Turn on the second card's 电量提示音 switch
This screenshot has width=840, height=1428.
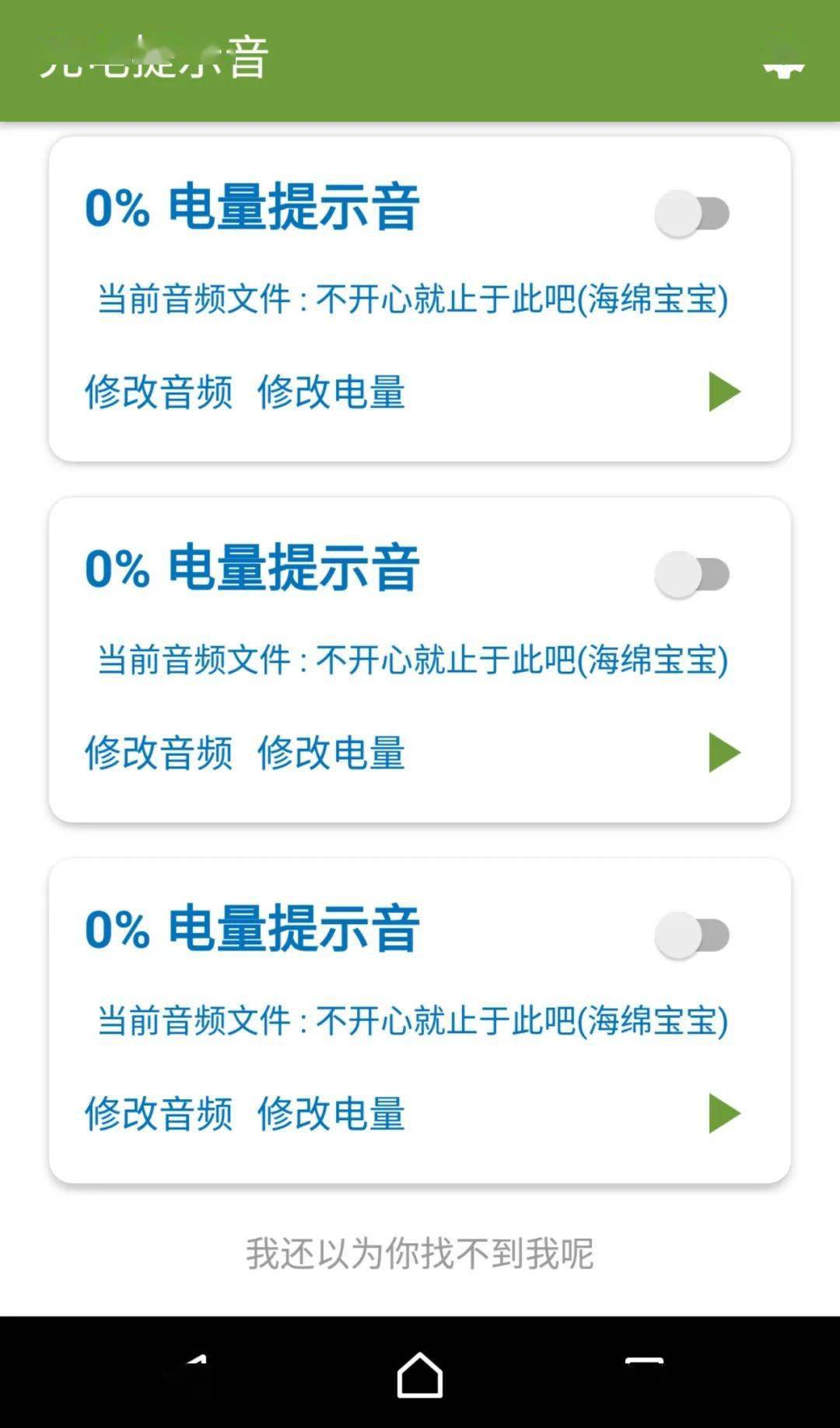point(692,574)
